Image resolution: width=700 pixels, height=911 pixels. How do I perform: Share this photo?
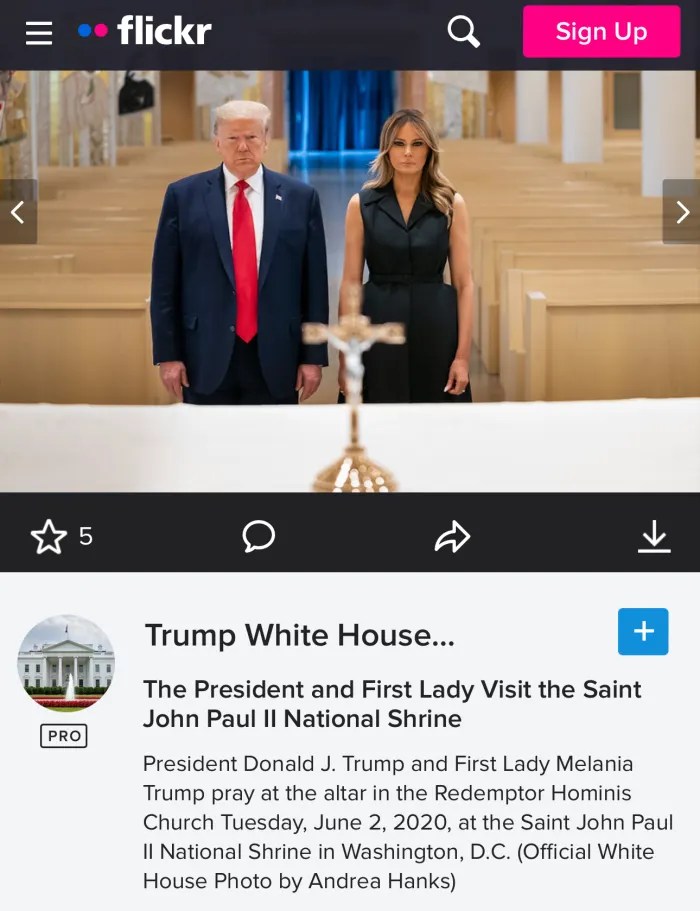tap(452, 537)
